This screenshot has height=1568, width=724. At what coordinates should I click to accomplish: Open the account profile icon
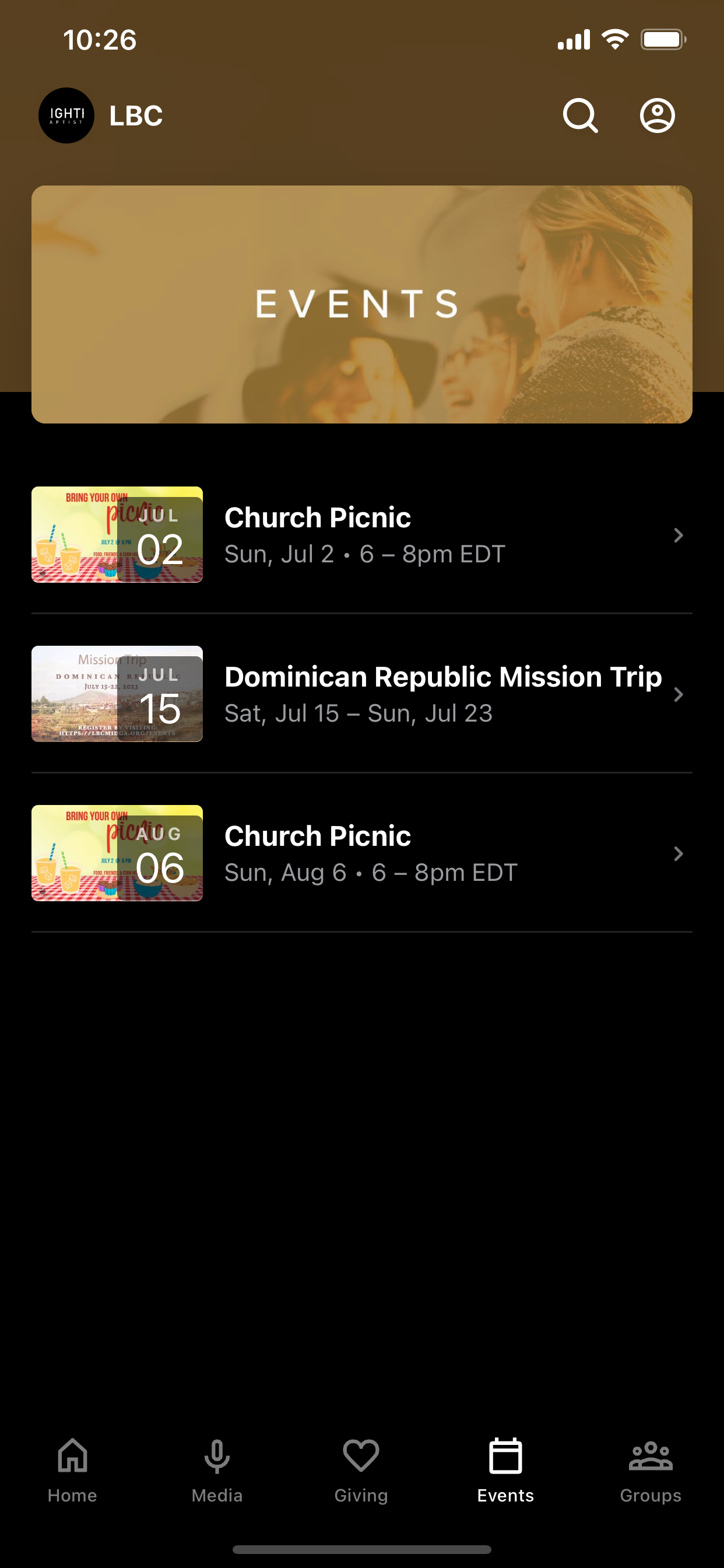(657, 116)
